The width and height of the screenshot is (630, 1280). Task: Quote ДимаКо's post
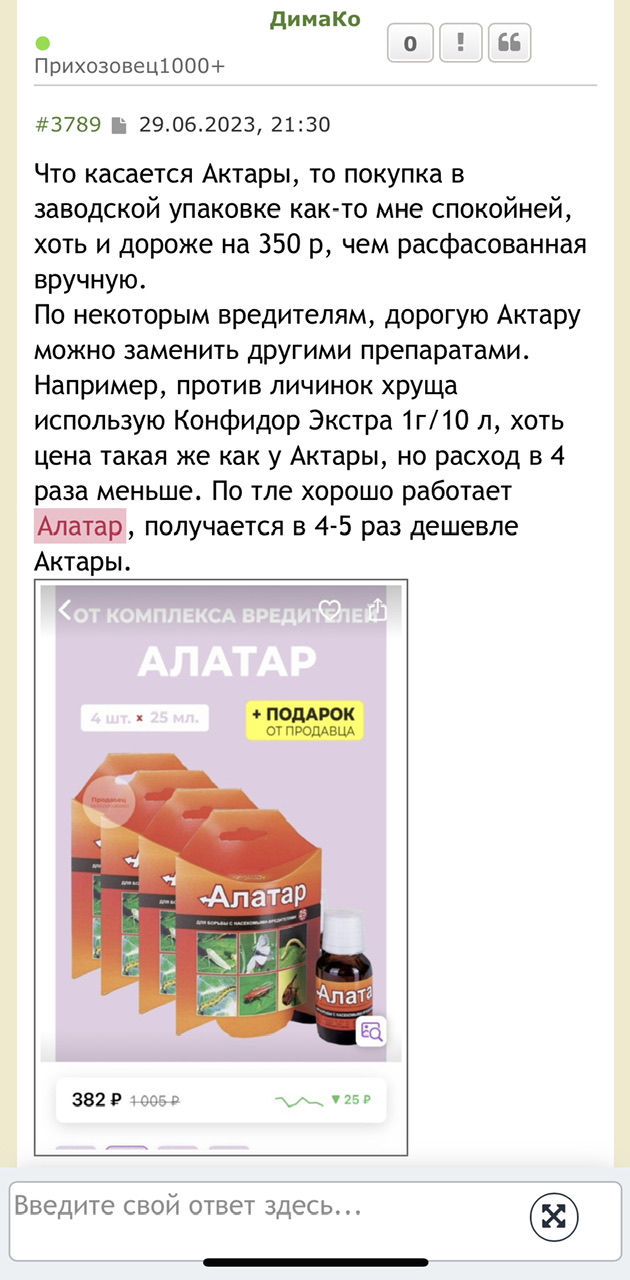pyautogui.click(x=510, y=44)
